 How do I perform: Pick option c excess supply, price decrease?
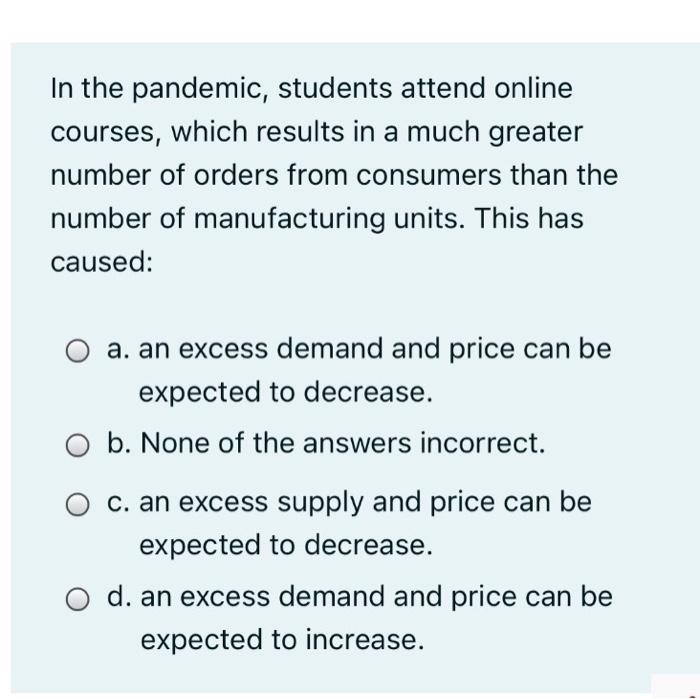click(x=78, y=503)
